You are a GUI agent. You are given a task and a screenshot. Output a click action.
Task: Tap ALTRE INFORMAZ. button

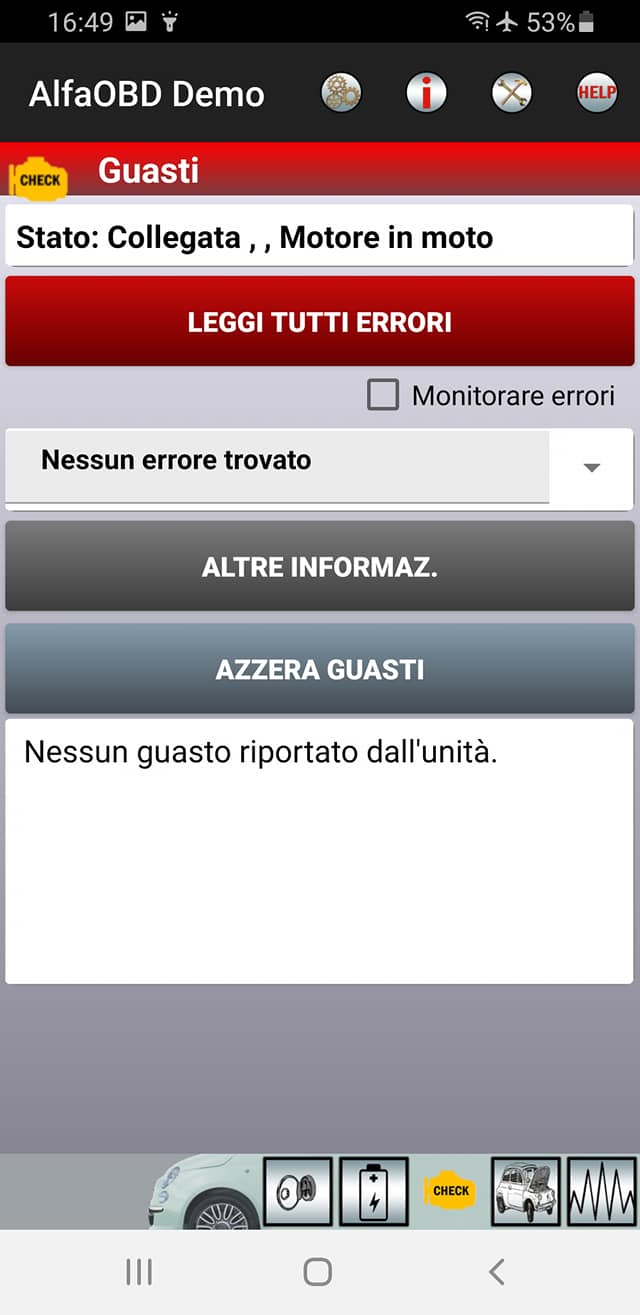pos(320,566)
